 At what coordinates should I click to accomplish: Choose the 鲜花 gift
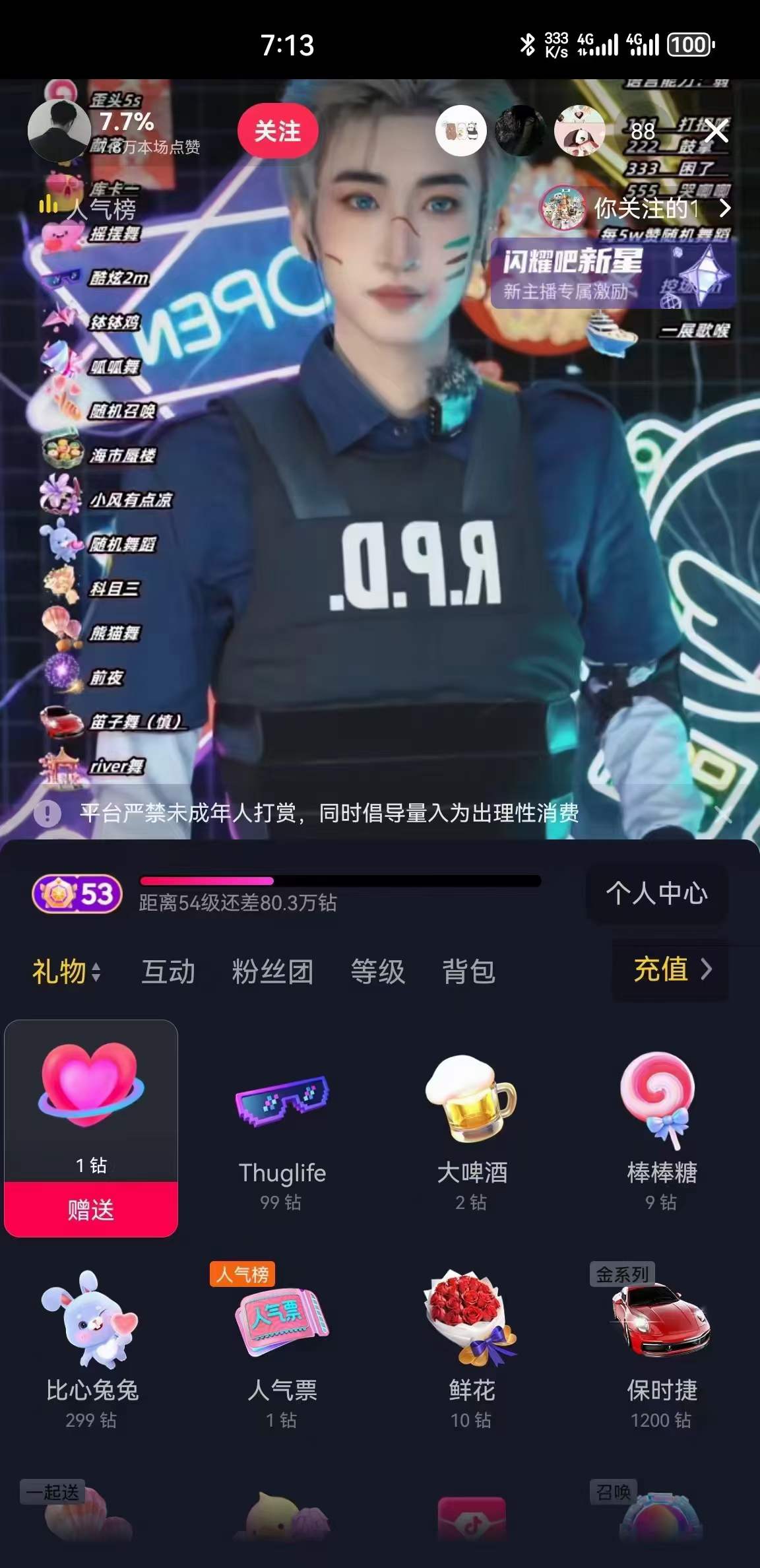click(x=472, y=1346)
